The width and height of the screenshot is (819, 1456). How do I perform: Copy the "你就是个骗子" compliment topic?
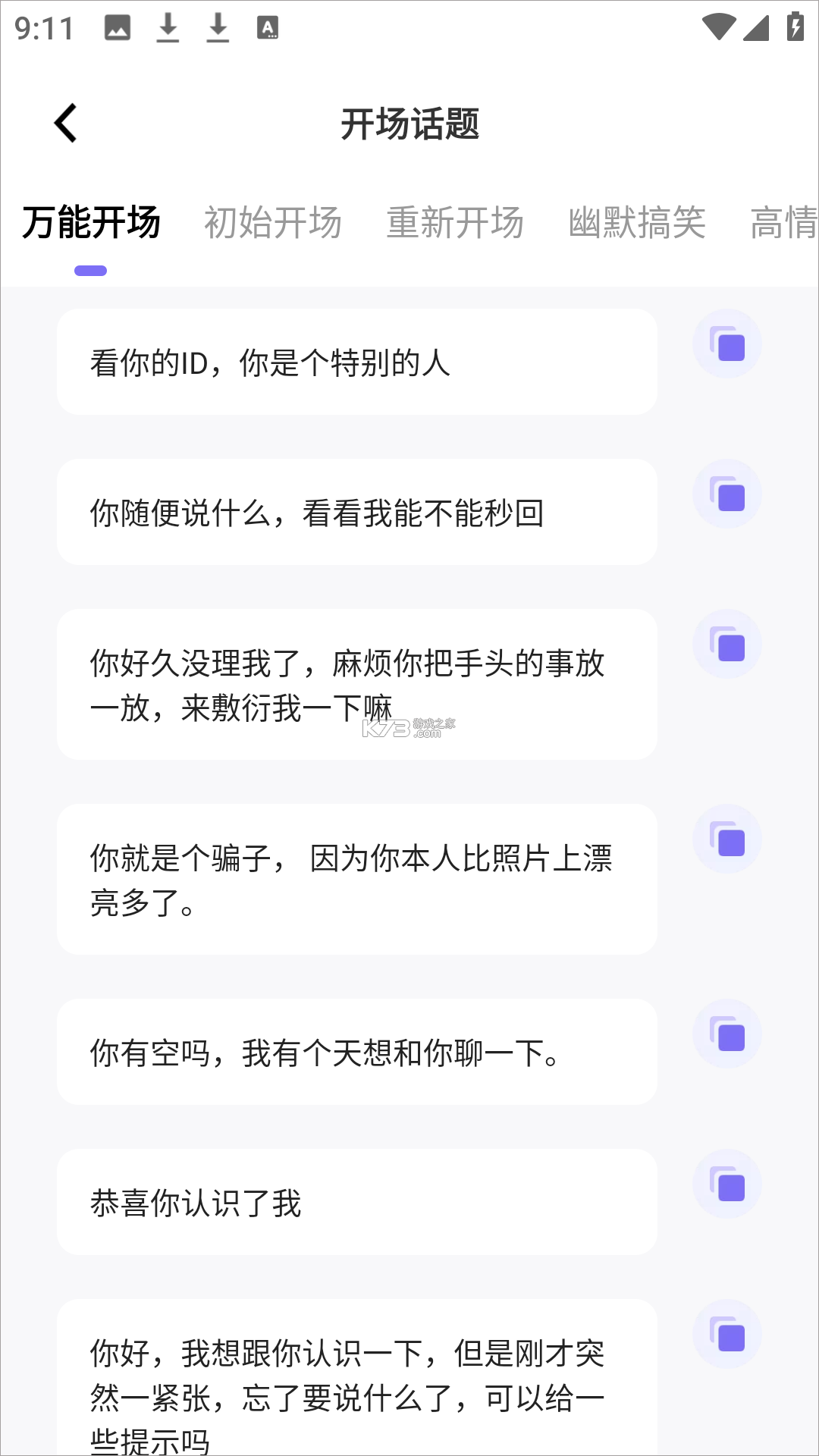[x=726, y=840]
